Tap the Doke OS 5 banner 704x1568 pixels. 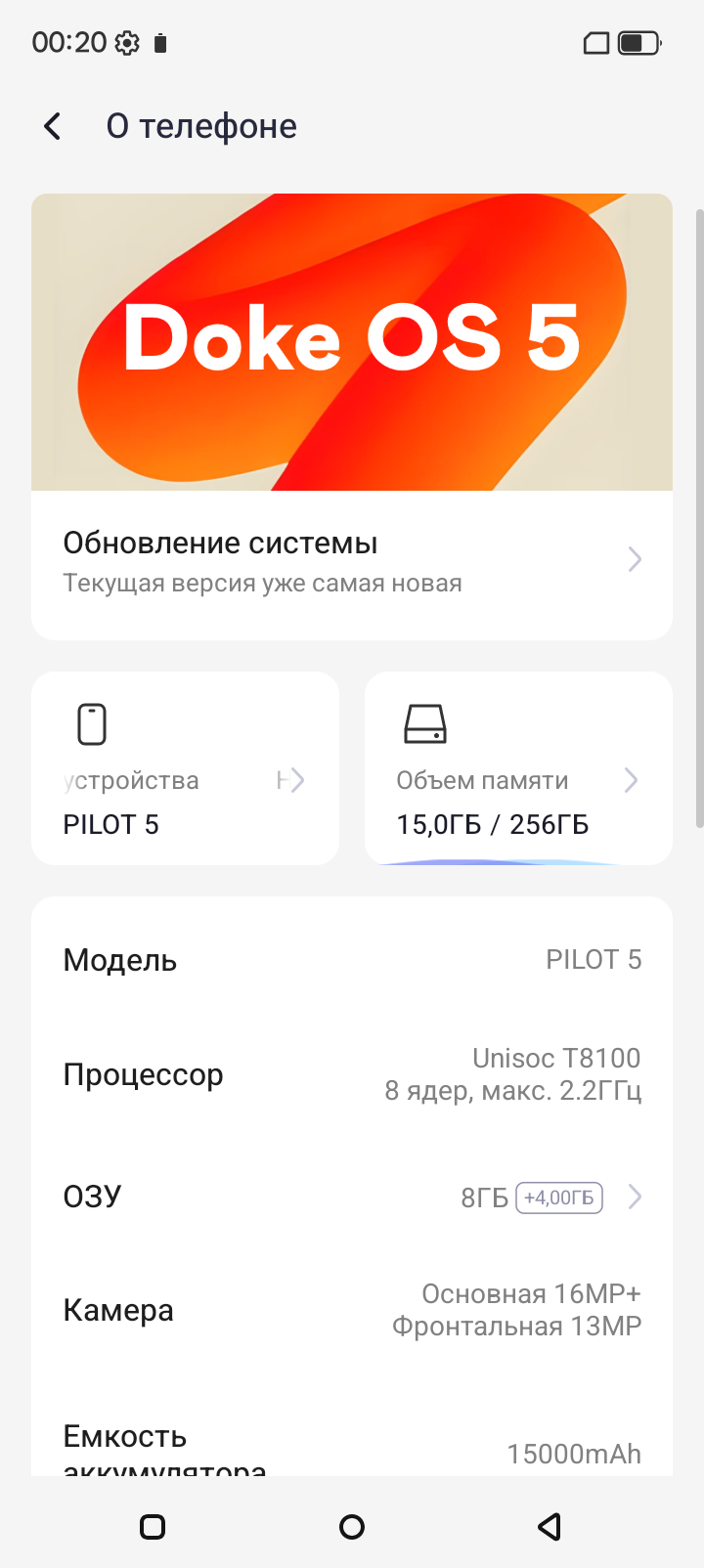click(x=352, y=342)
